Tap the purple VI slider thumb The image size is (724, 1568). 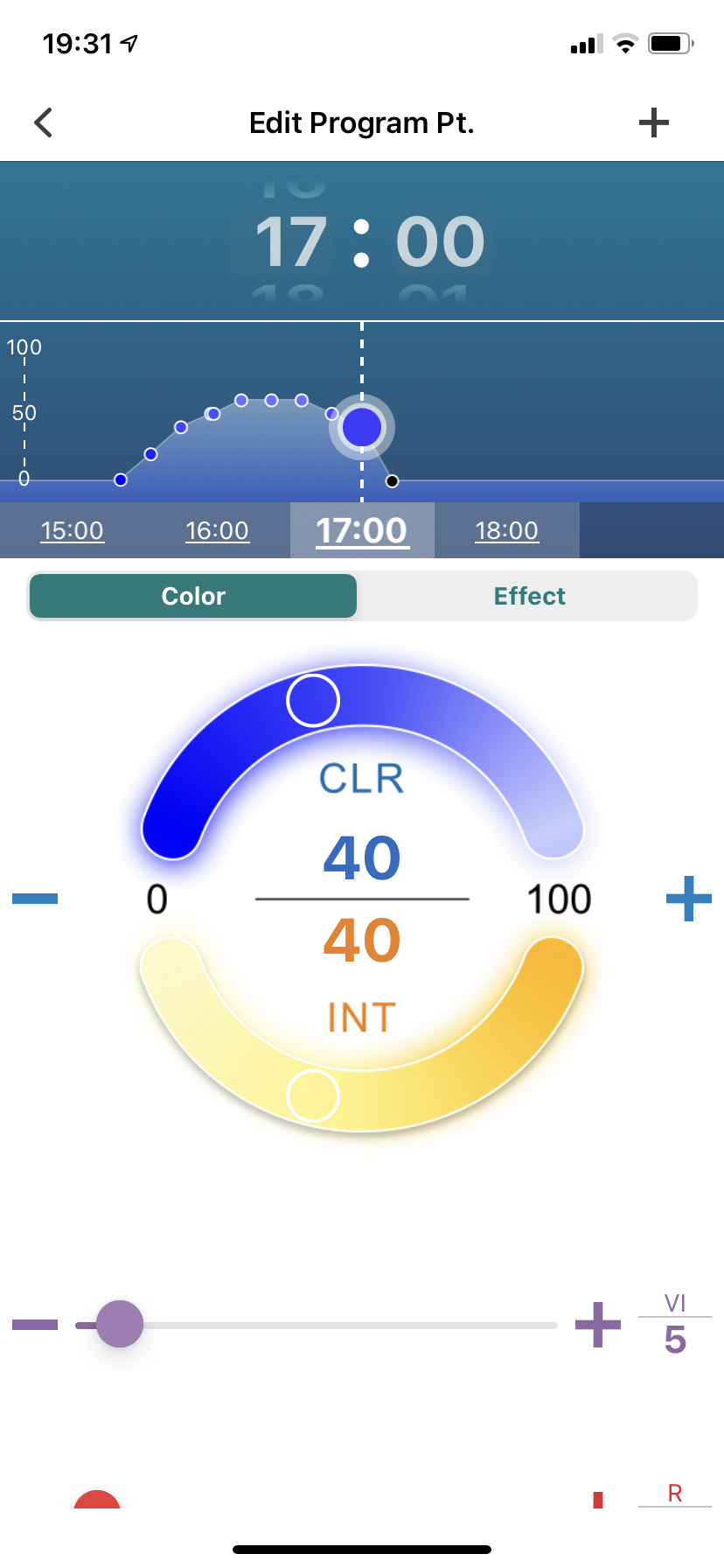120,1323
